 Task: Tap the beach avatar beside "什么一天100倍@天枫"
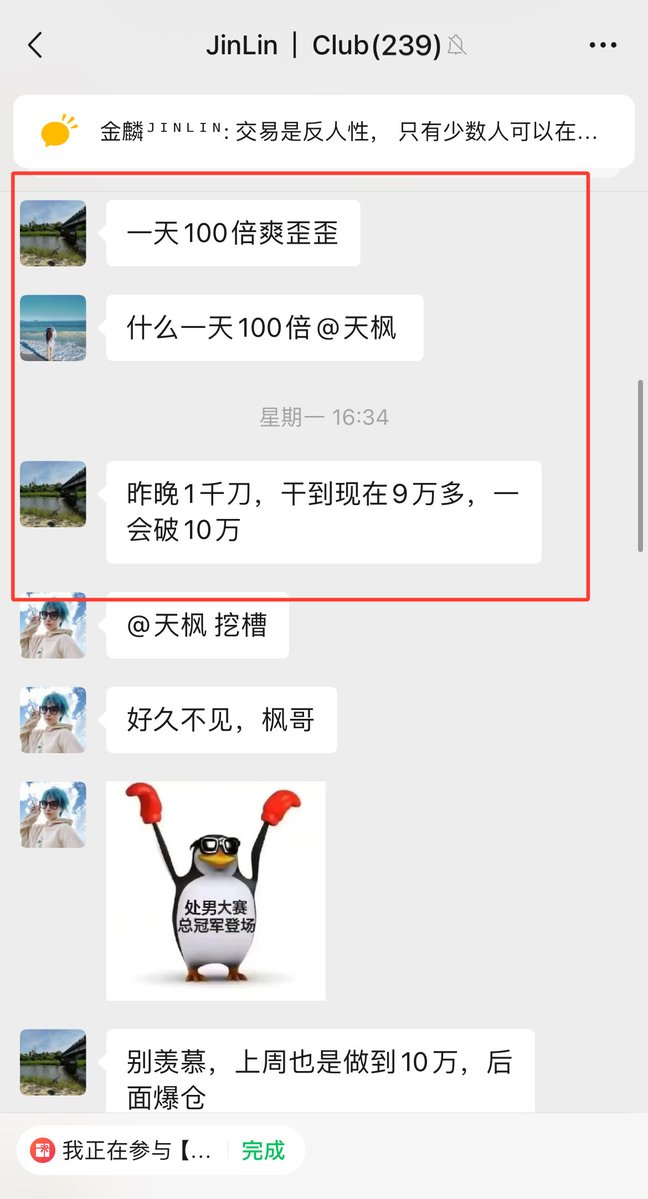(53, 328)
